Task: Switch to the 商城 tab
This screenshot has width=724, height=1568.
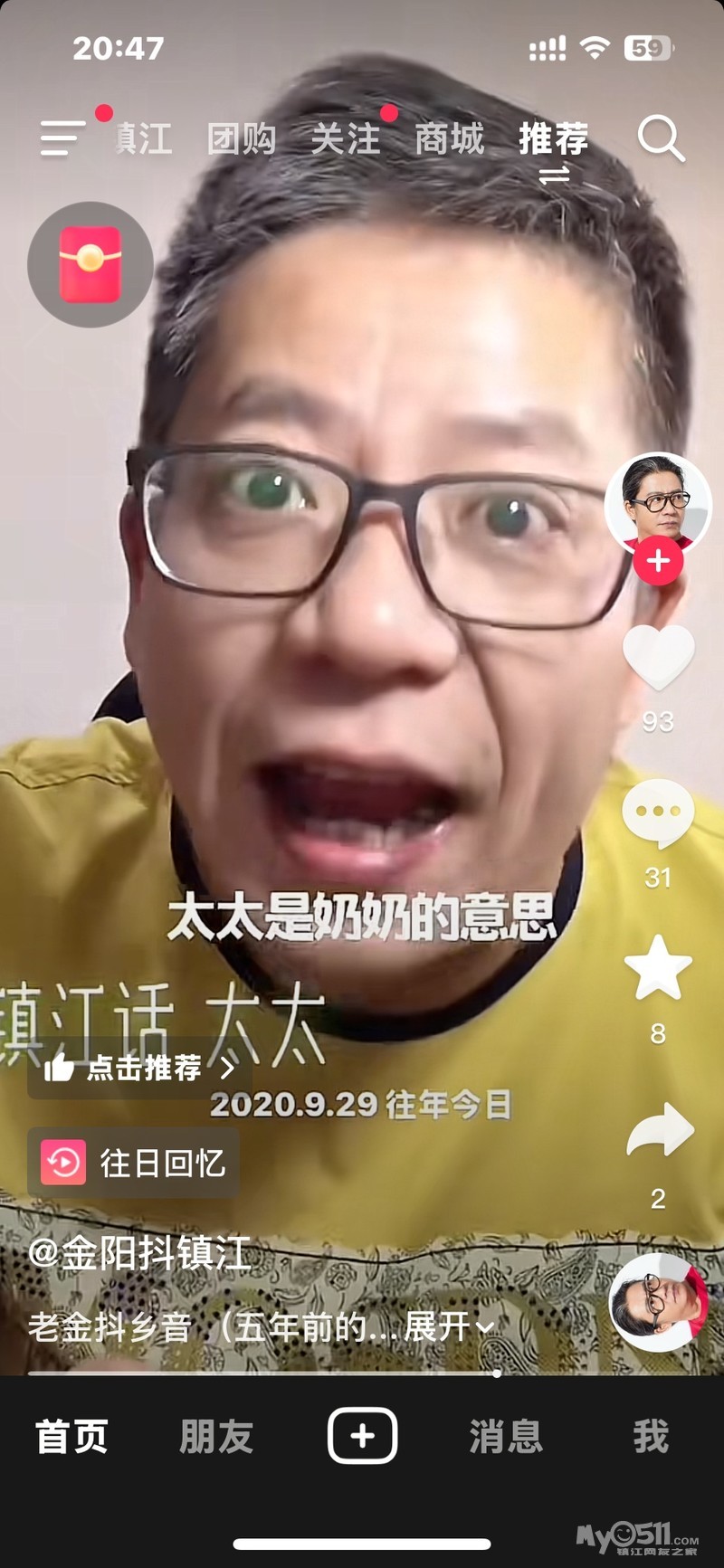Action: click(449, 139)
